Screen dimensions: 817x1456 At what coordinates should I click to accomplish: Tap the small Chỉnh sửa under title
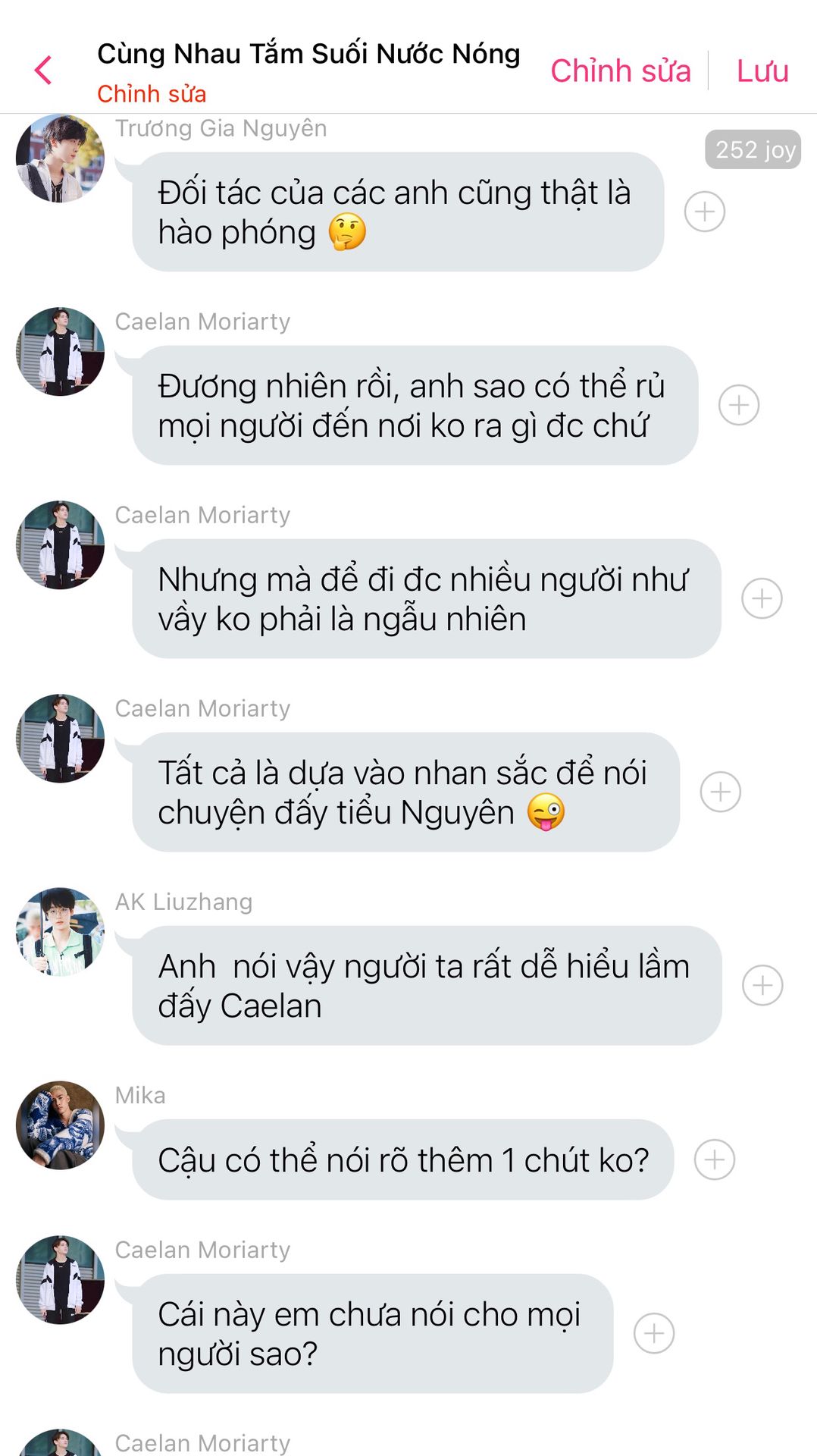click(x=152, y=94)
